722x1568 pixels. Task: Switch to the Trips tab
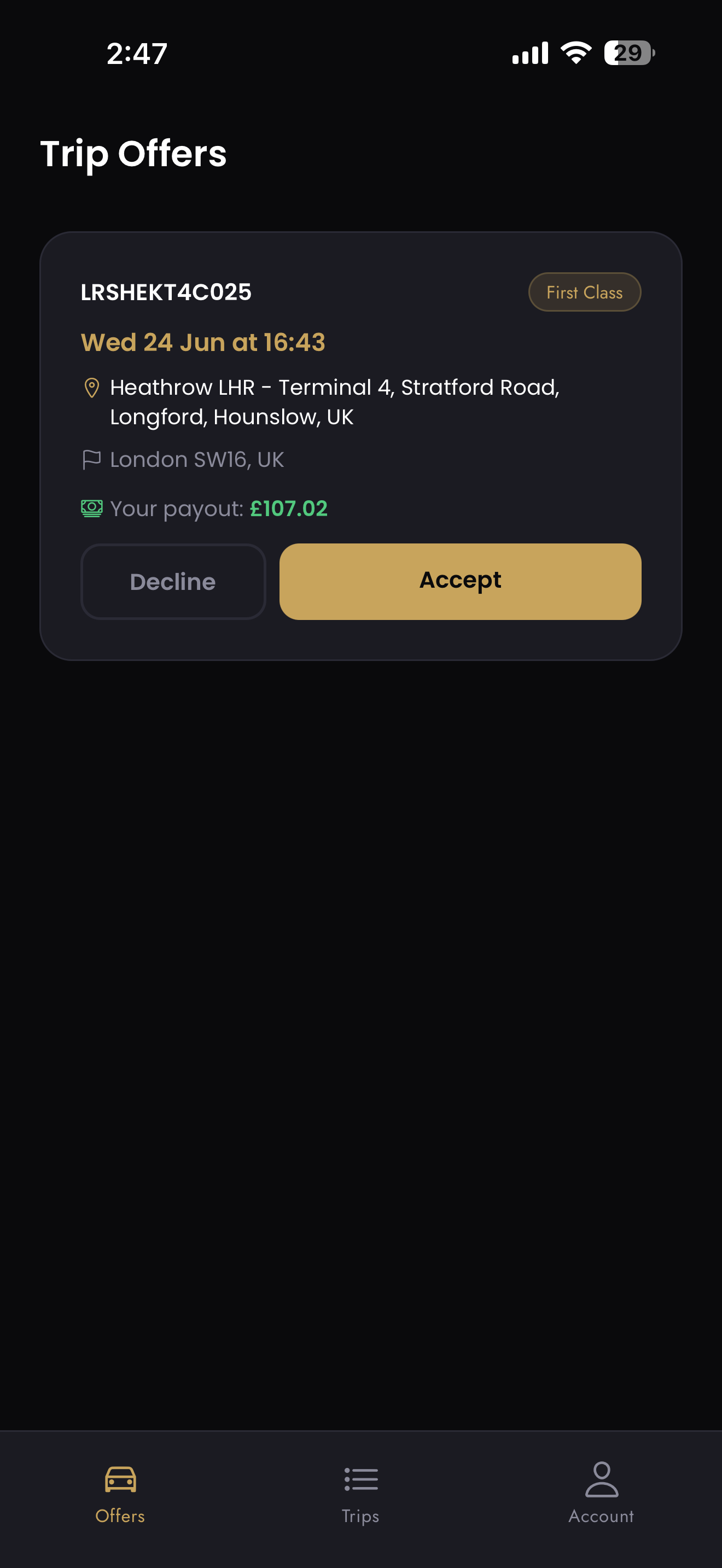[x=360, y=1494]
